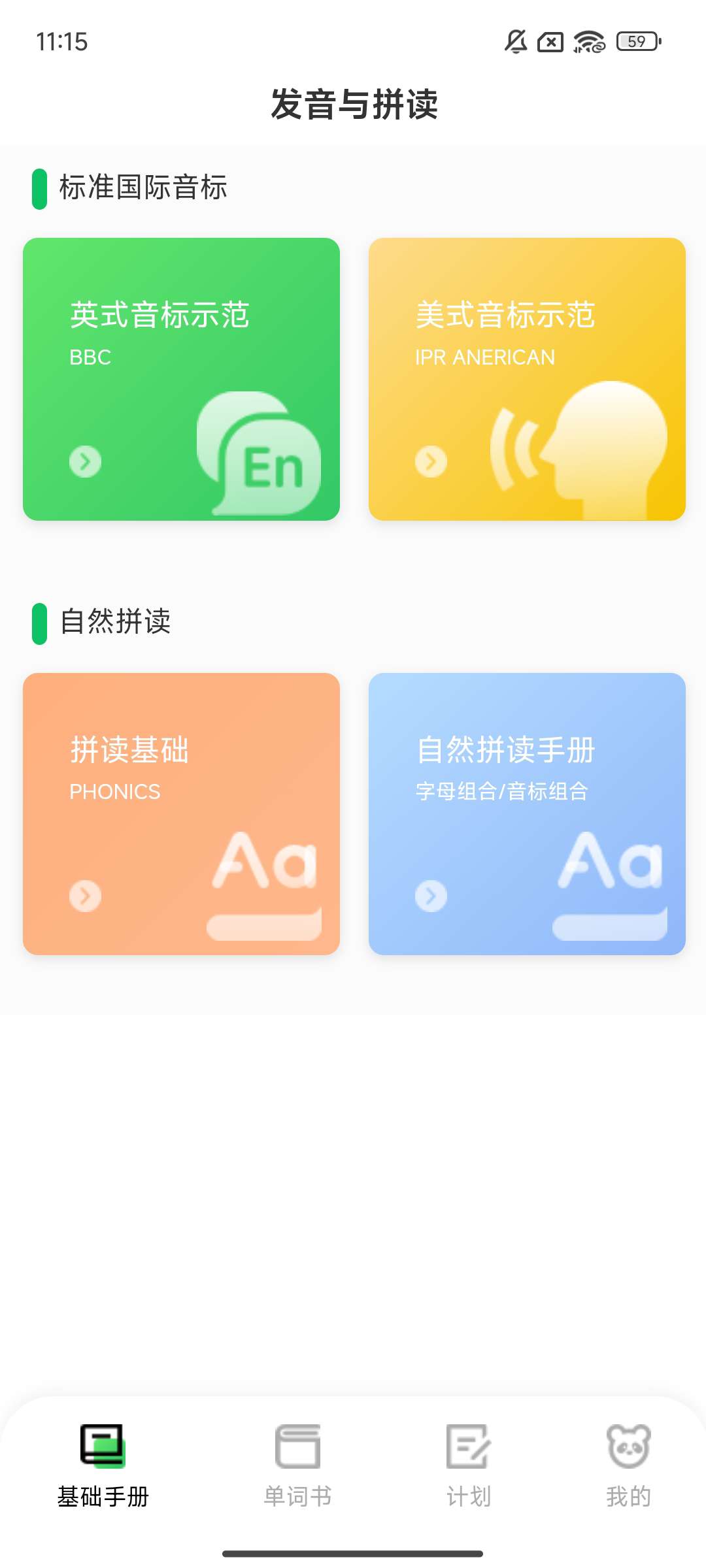Image resolution: width=706 pixels, height=1568 pixels.
Task: Open the 英式音标示范 BBC card
Action: pos(181,379)
